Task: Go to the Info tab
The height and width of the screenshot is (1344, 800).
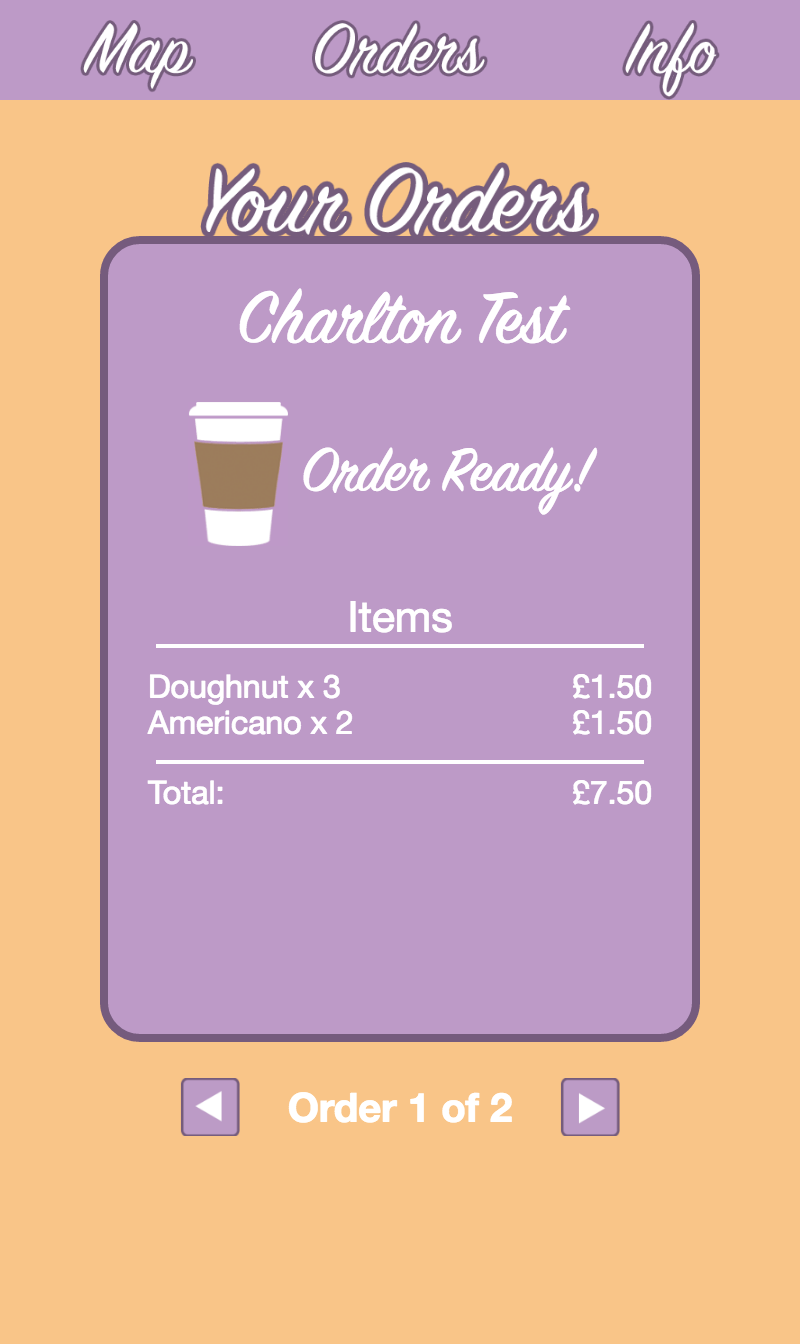Action: click(x=670, y=53)
